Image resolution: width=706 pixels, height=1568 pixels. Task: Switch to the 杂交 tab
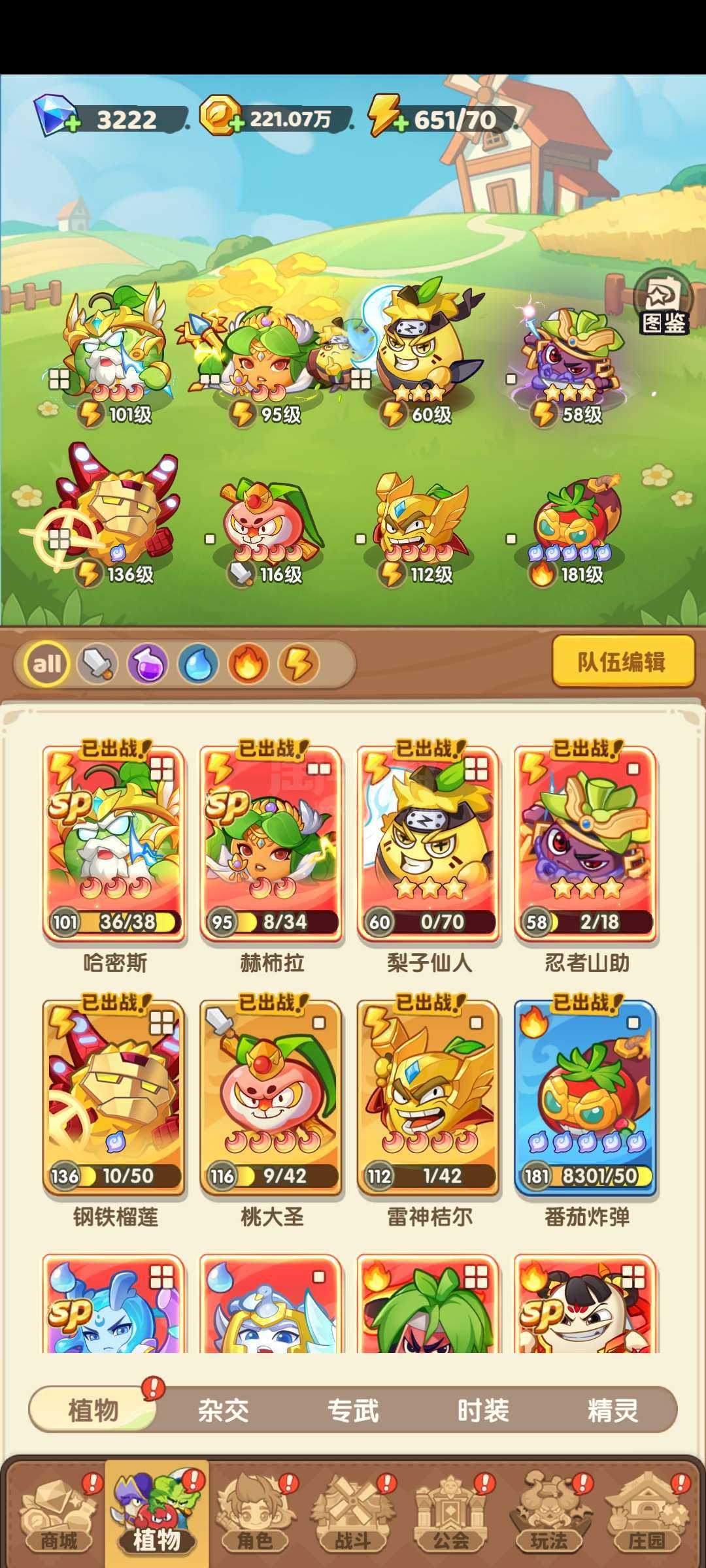[224, 1411]
